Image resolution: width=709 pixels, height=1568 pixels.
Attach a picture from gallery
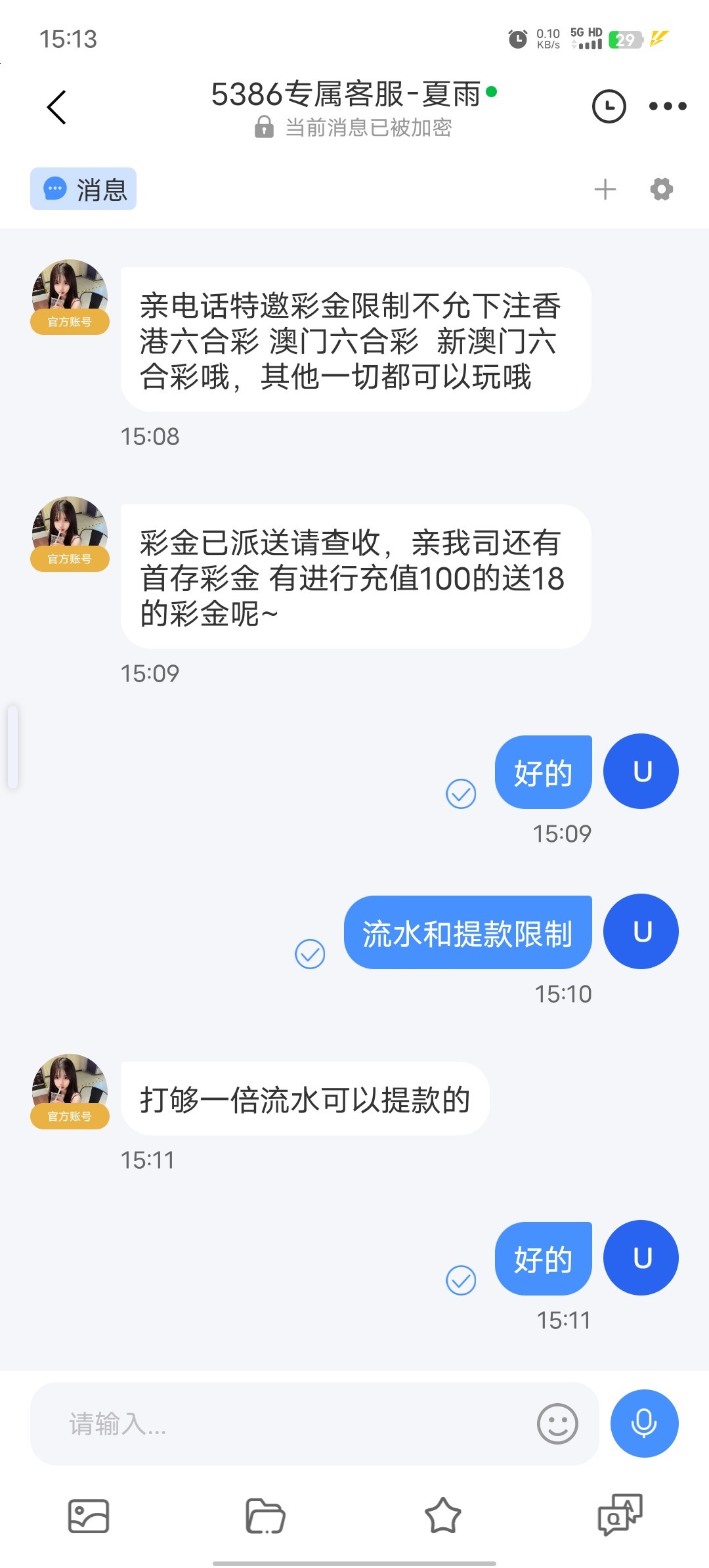89,1516
